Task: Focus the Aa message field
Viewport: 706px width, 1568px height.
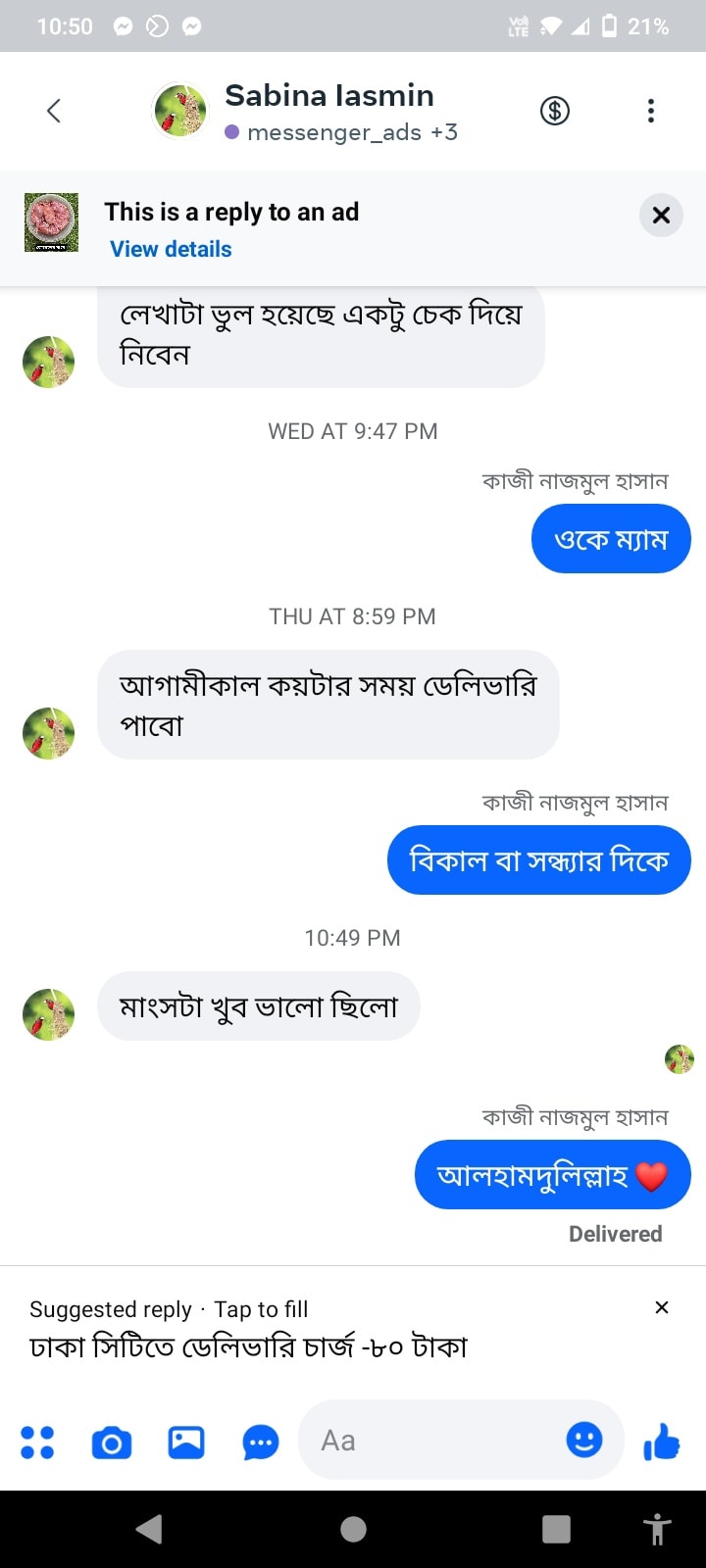Action: (x=431, y=1441)
